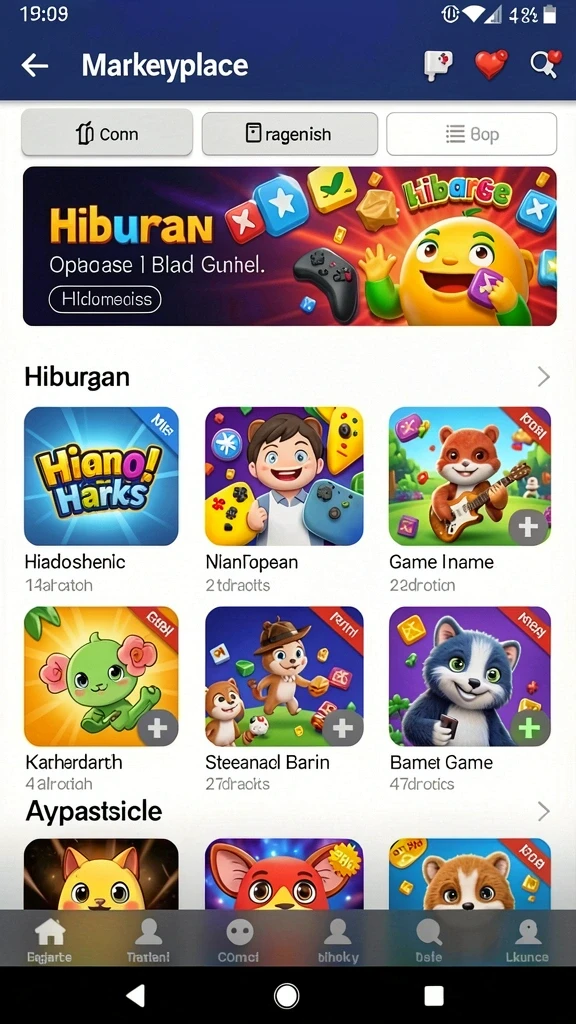The image size is (576, 1024).
Task: Select the Conn tab
Action: click(107, 133)
